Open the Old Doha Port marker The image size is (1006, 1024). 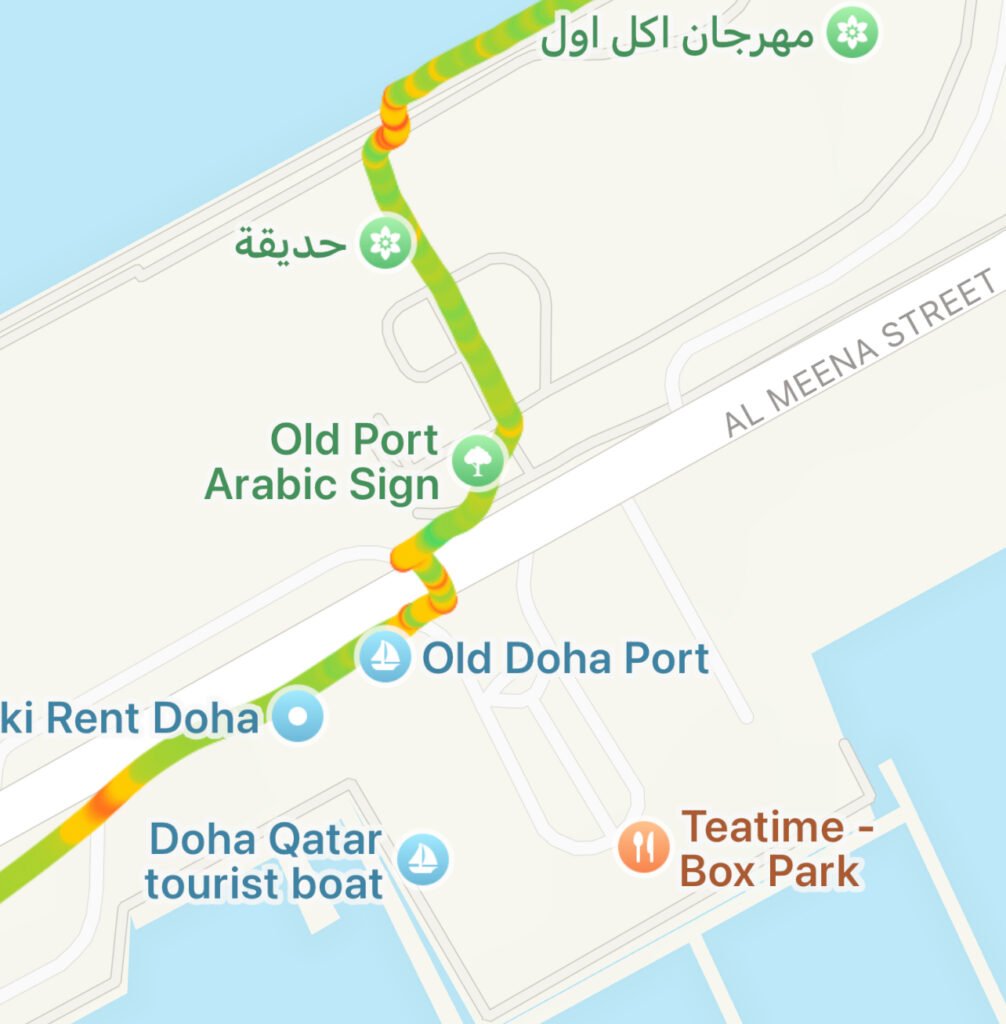(x=385, y=656)
